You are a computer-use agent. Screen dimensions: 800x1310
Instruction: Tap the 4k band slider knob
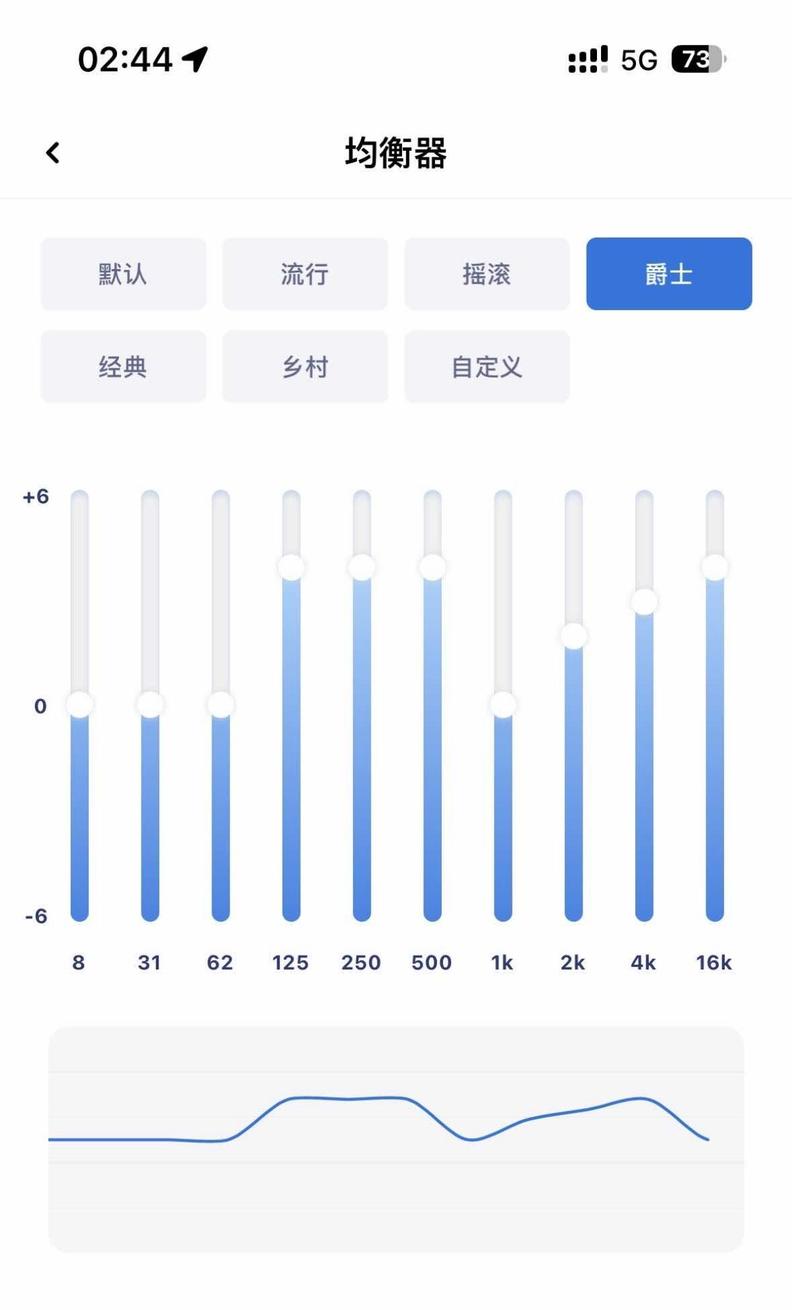(x=644, y=602)
